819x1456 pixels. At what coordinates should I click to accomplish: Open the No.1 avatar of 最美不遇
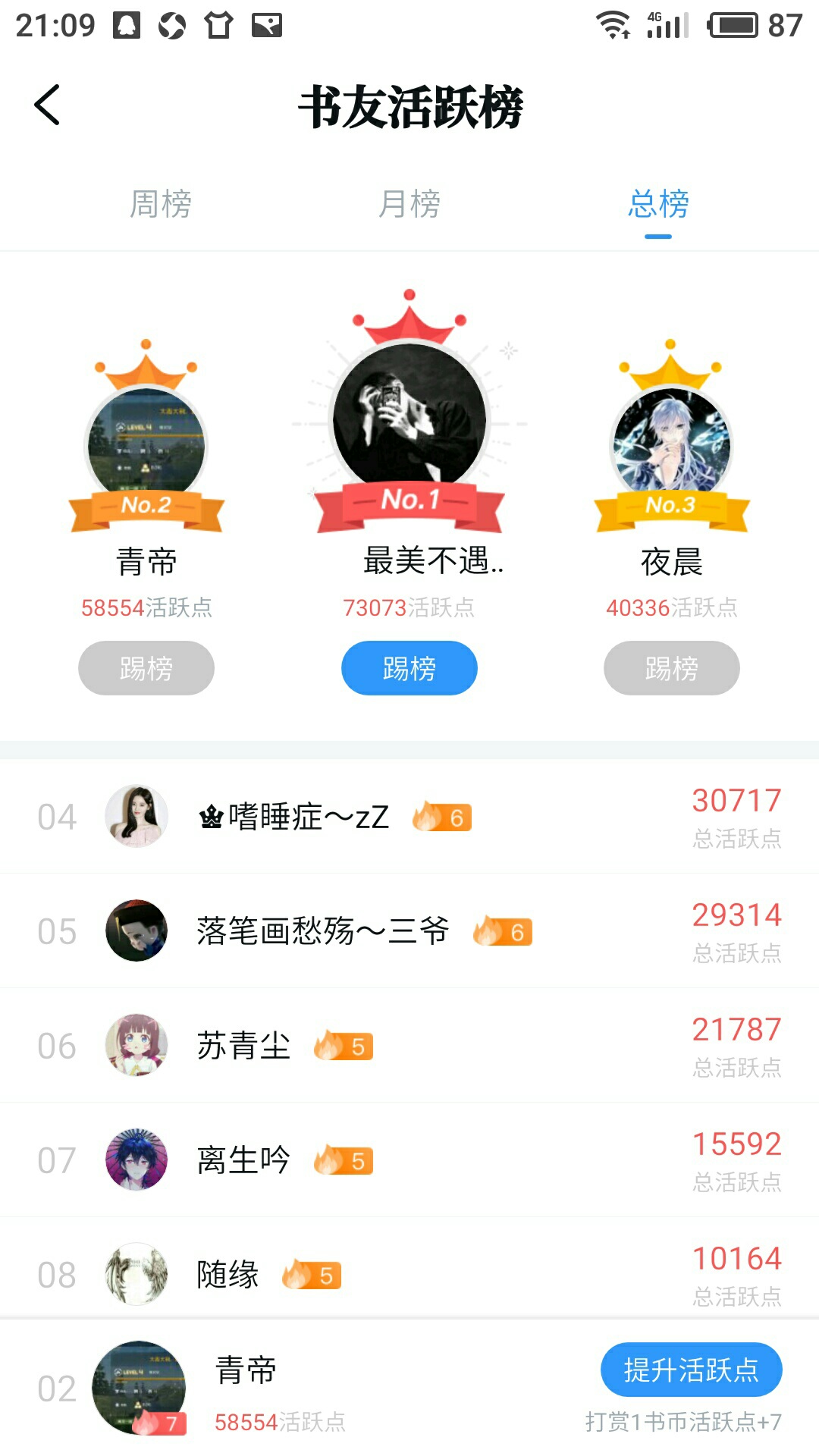pyautogui.click(x=409, y=417)
